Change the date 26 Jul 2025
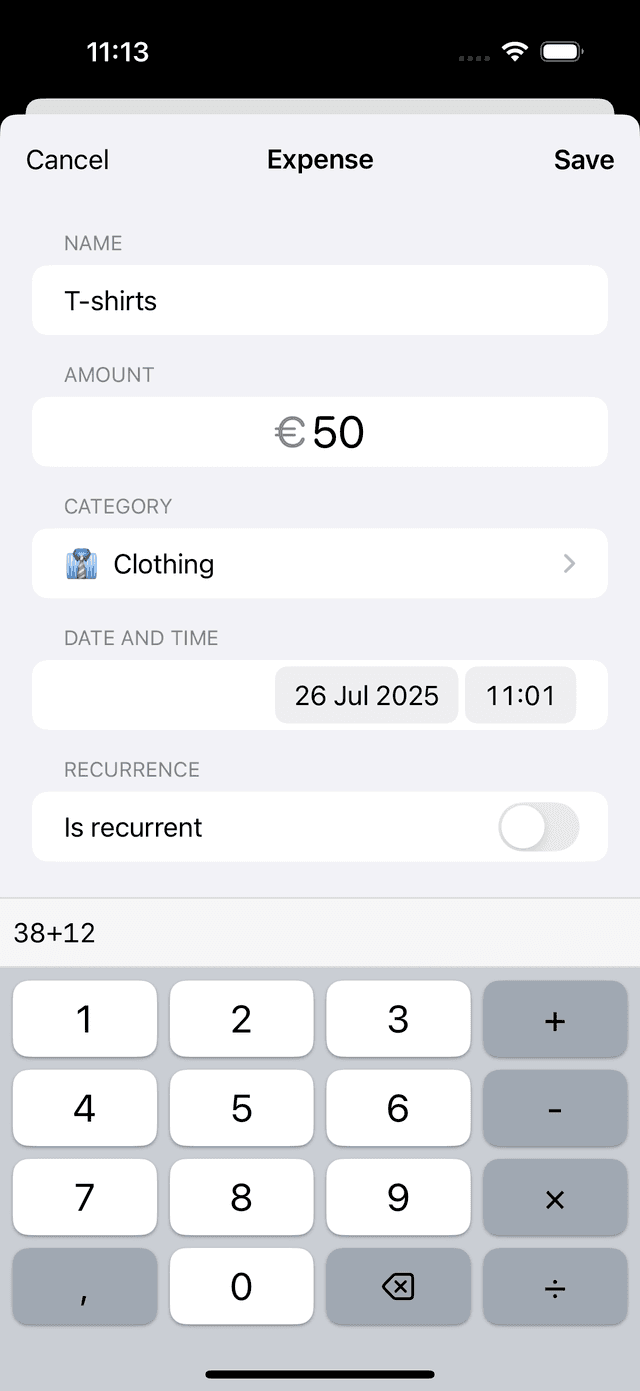Screen dimensions: 640x1391 coord(366,695)
